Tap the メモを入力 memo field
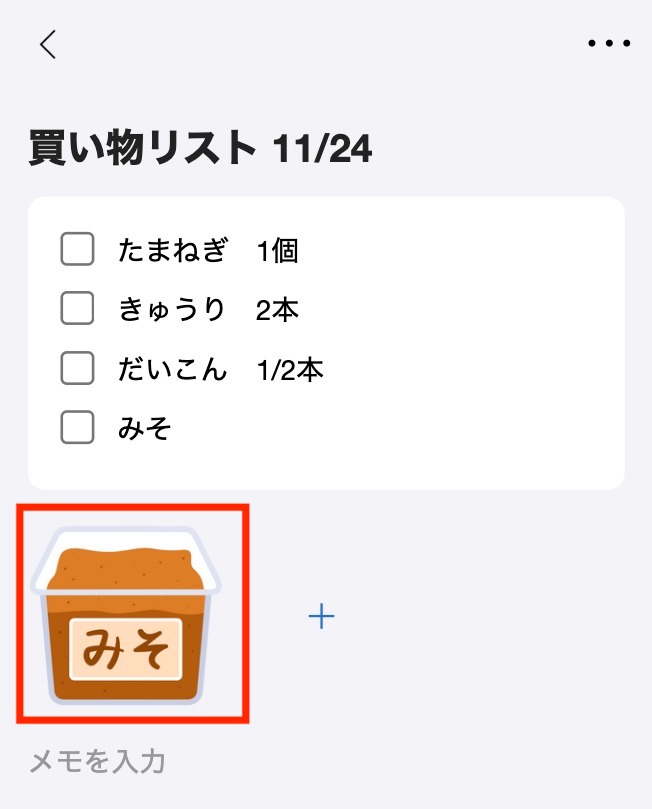Image resolution: width=652 pixels, height=809 pixels. 97,763
